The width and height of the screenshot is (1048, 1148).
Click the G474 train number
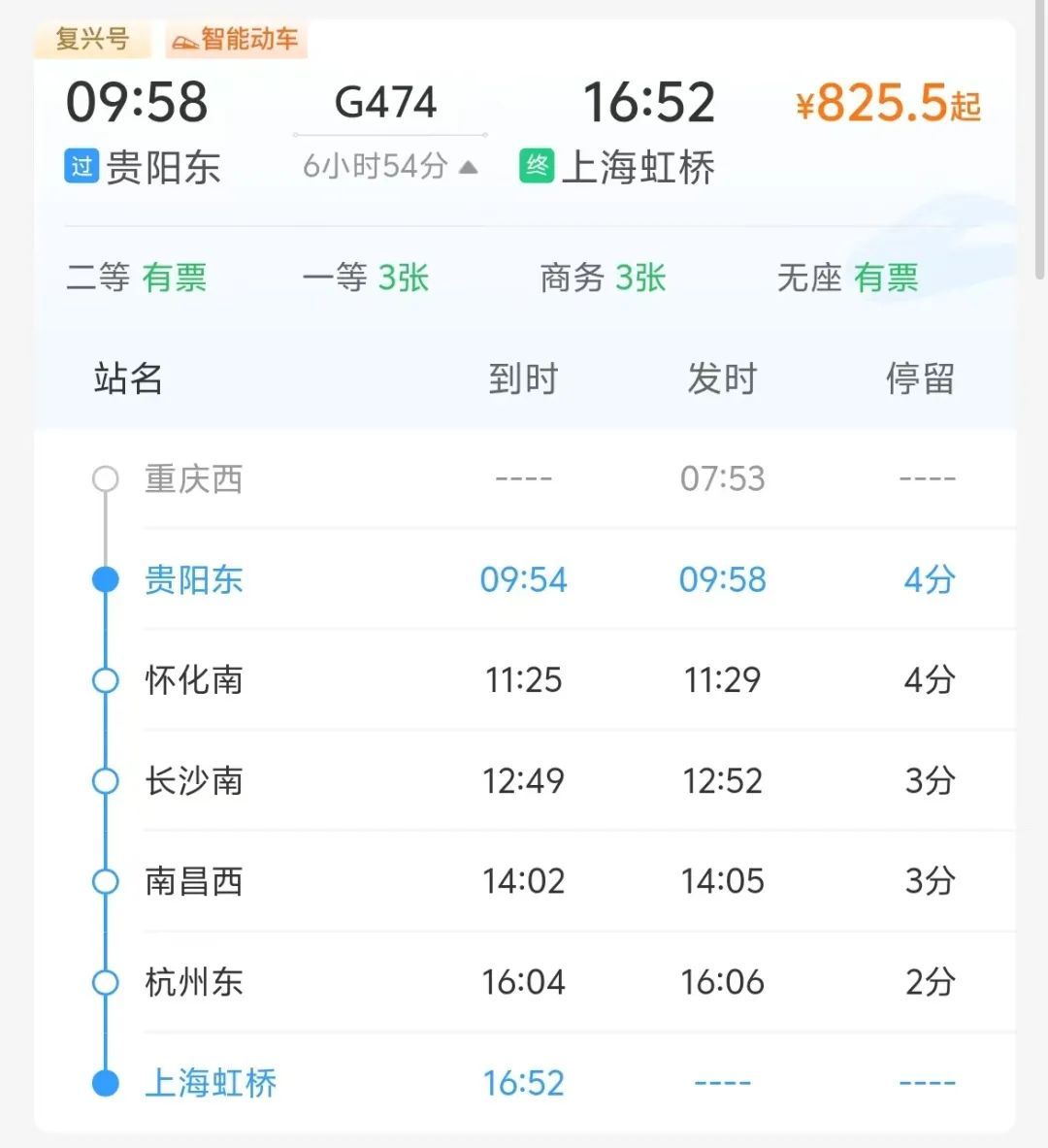click(x=387, y=101)
